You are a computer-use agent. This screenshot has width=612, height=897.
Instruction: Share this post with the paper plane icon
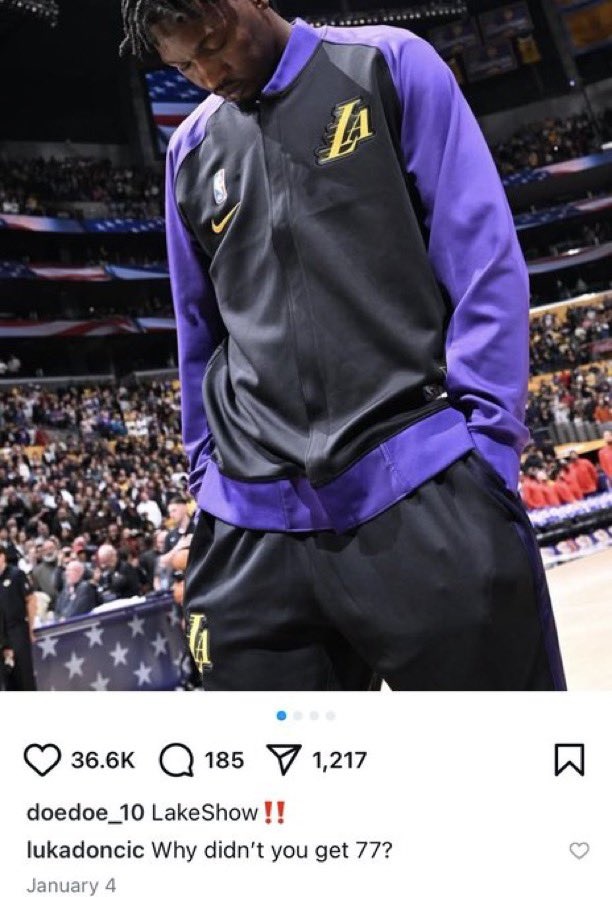284,761
